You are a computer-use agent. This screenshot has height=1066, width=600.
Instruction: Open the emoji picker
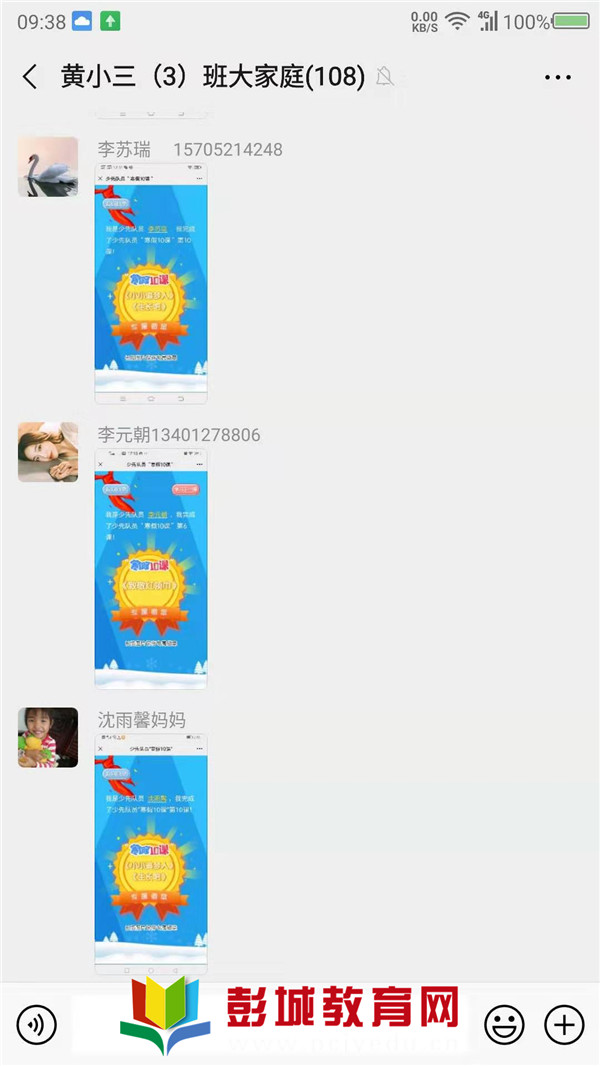(x=504, y=1024)
